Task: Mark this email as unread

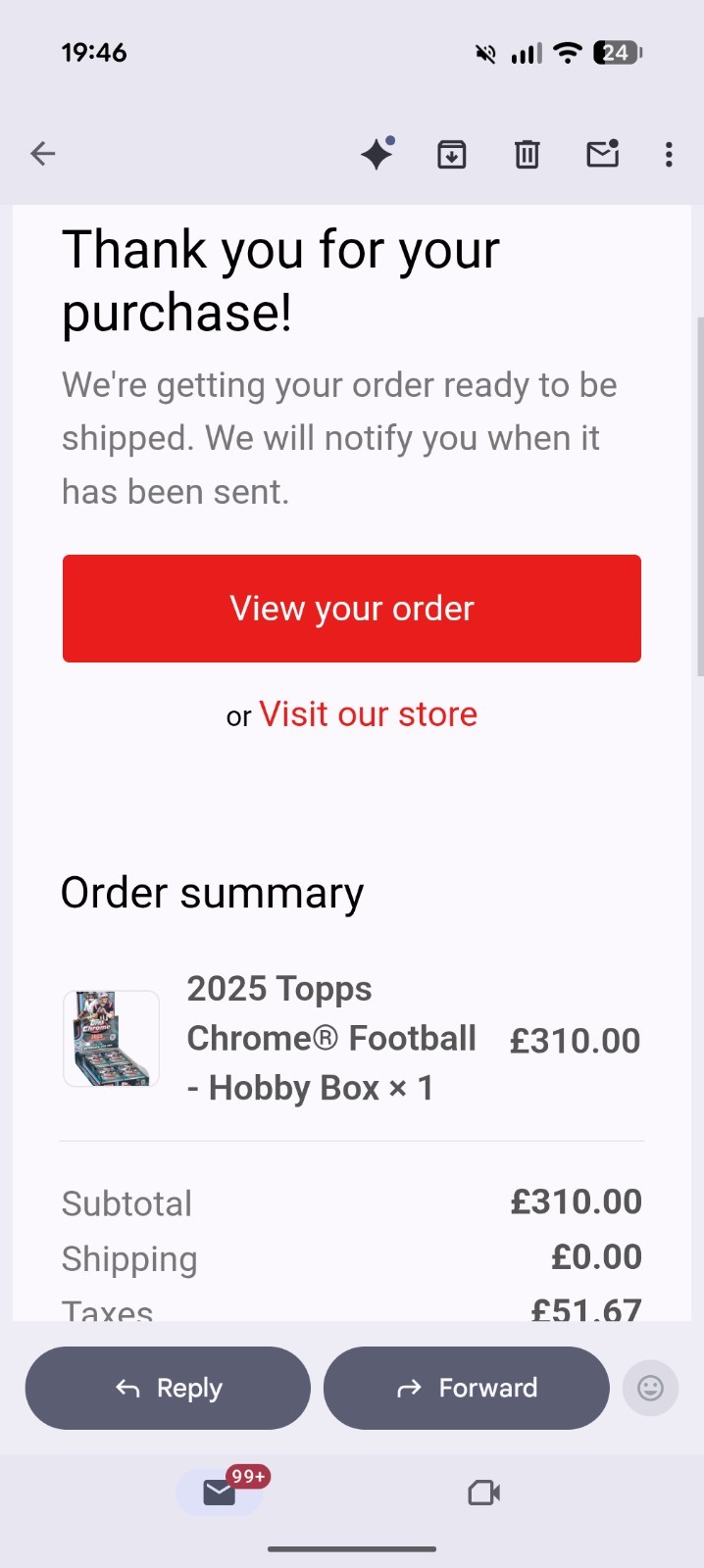Action: [602, 154]
